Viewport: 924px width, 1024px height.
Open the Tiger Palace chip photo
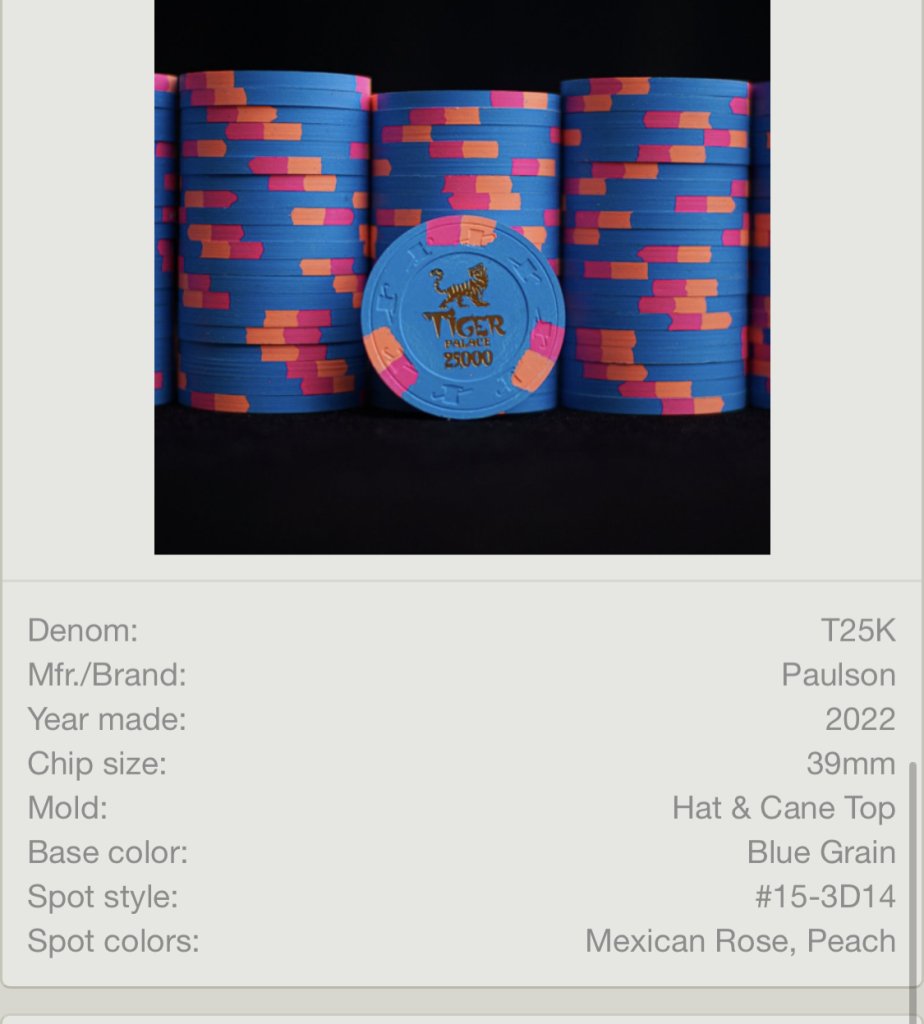click(462, 276)
